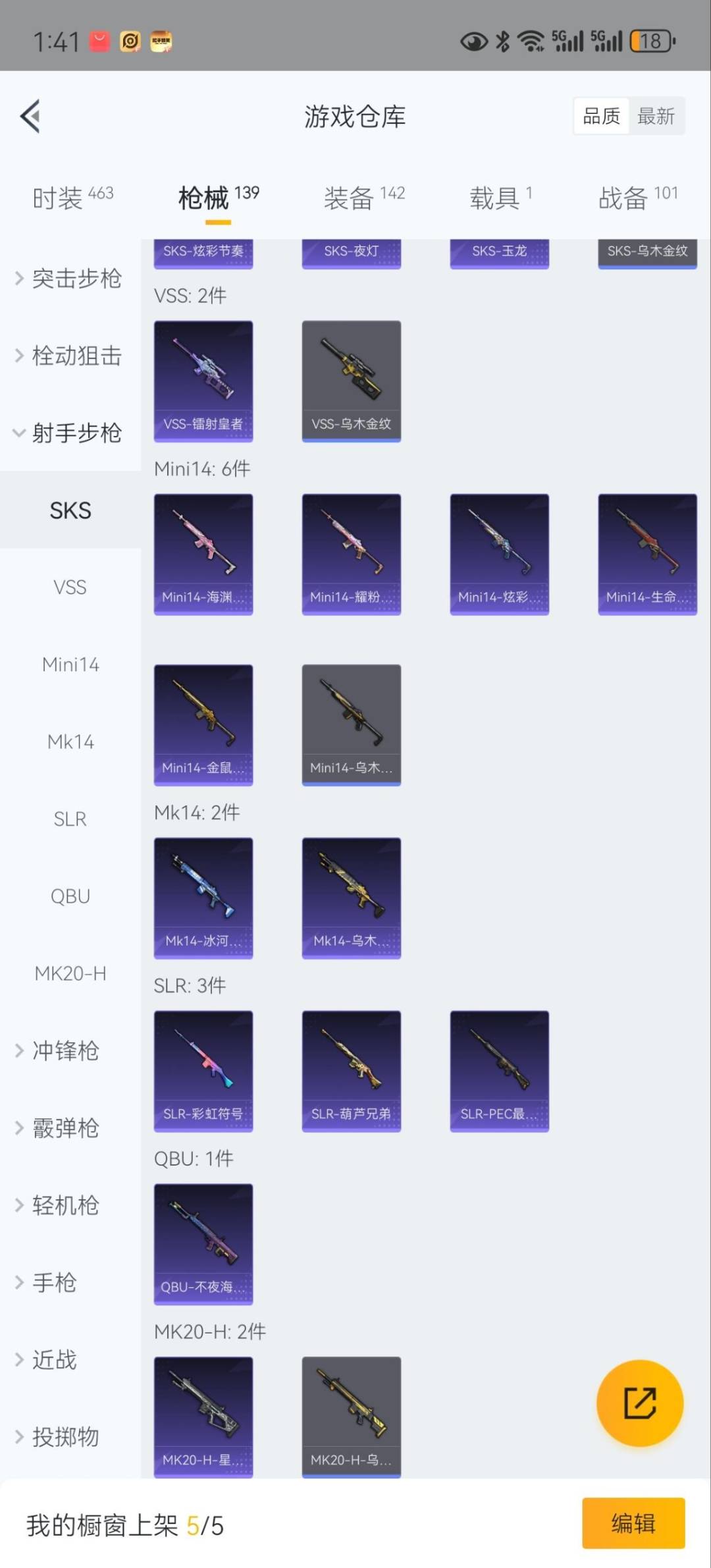Open the QBU-不夜海 skin tile
Viewport: 711px width, 1568px height.
[x=203, y=1244]
